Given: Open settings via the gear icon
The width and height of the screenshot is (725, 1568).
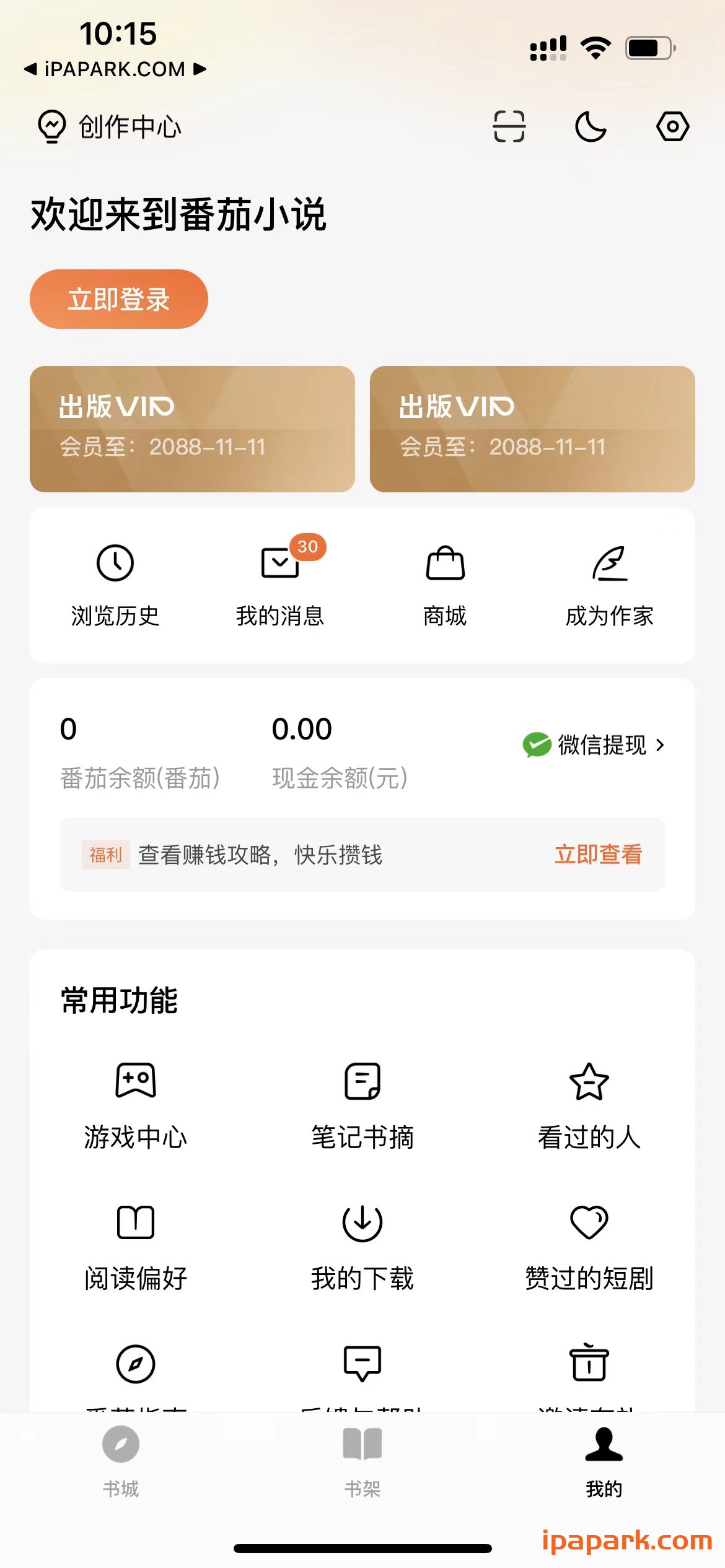Looking at the screenshot, I should 671,126.
